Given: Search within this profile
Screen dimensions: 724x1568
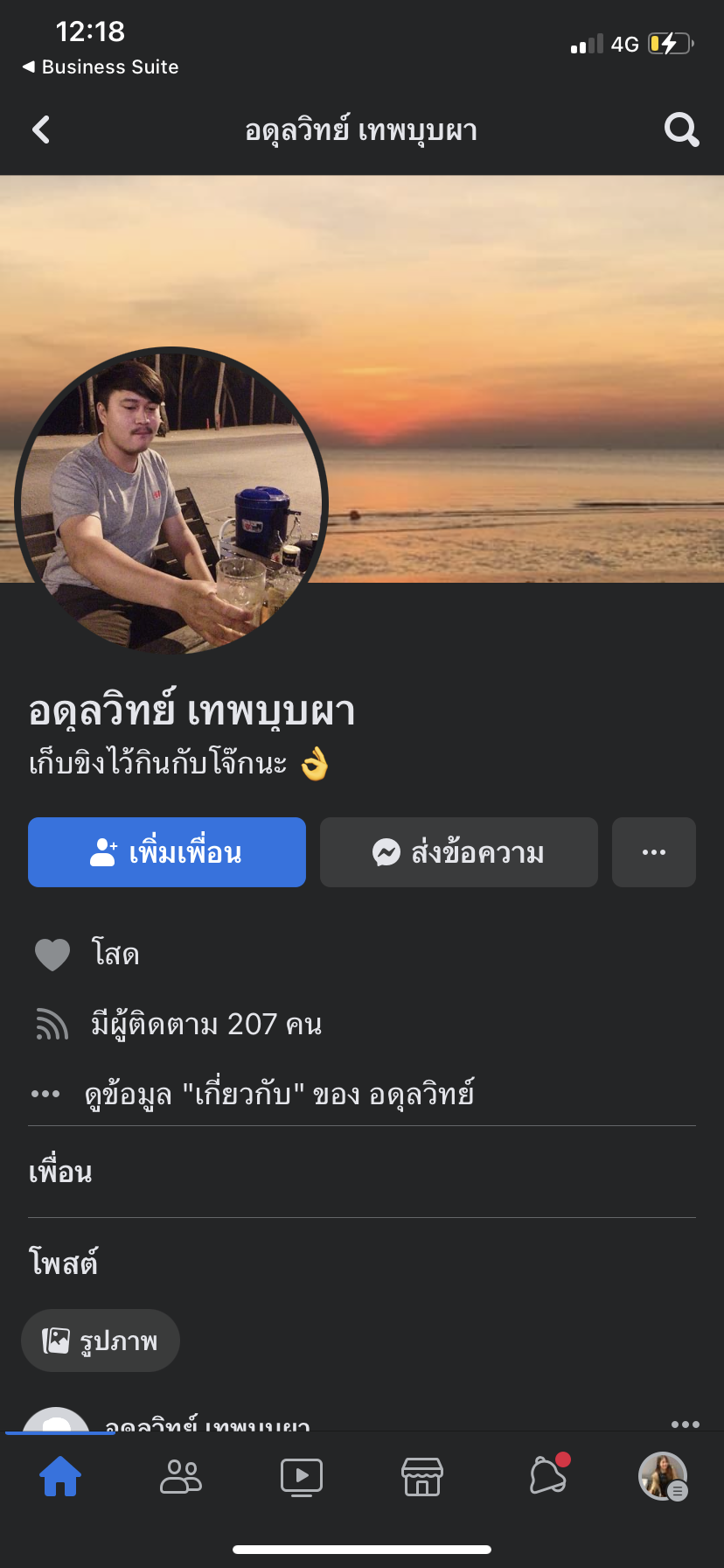Looking at the screenshot, I should pyautogui.click(x=681, y=129).
